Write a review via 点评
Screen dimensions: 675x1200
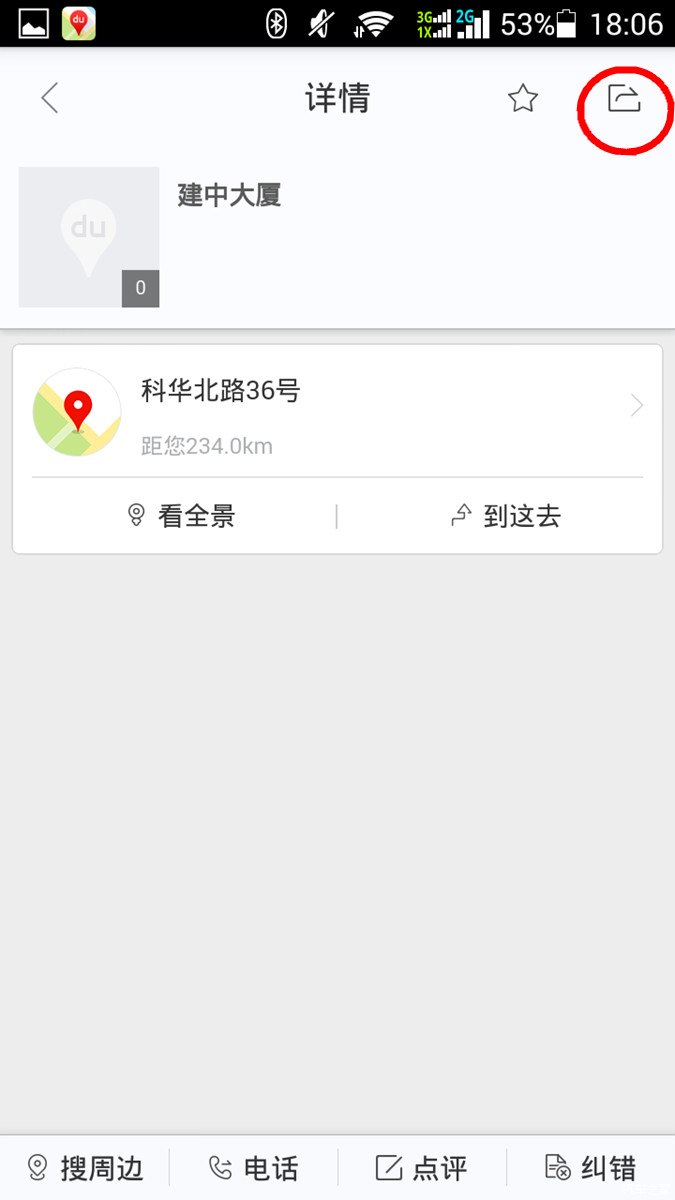click(422, 1167)
